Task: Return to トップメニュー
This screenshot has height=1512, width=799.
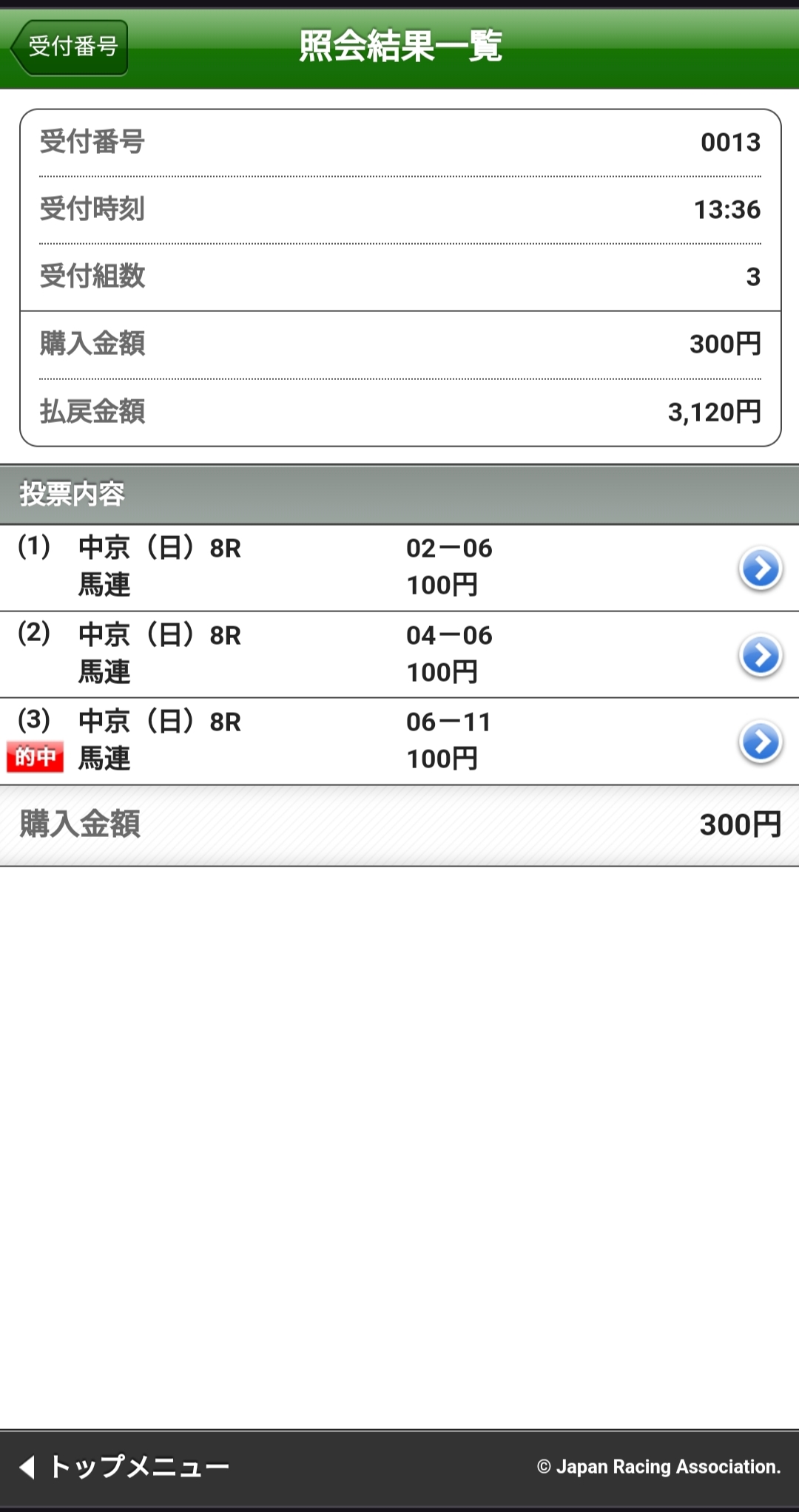Action: tap(124, 1466)
